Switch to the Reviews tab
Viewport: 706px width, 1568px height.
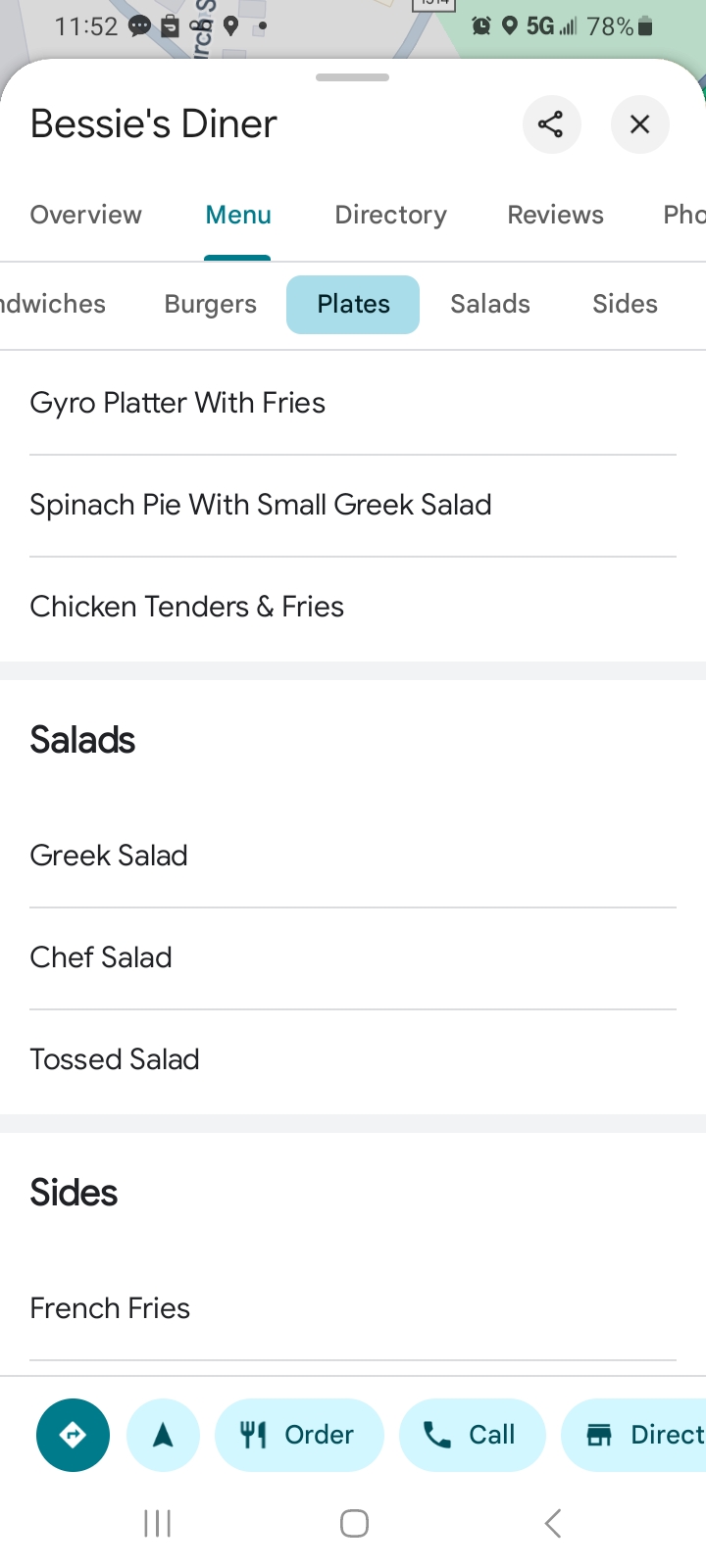click(555, 215)
